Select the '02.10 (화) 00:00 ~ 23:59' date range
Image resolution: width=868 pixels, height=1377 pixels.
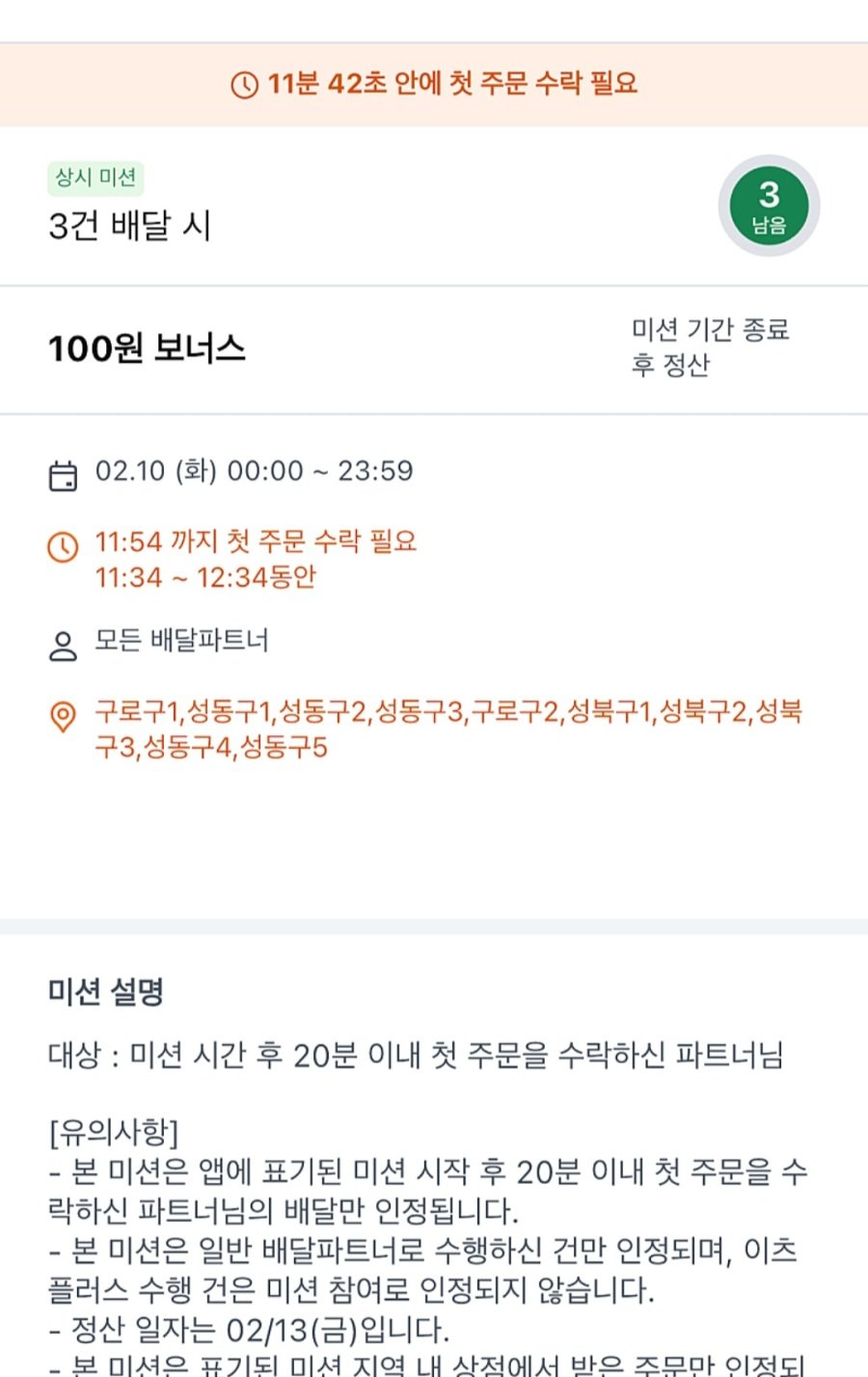point(253,472)
